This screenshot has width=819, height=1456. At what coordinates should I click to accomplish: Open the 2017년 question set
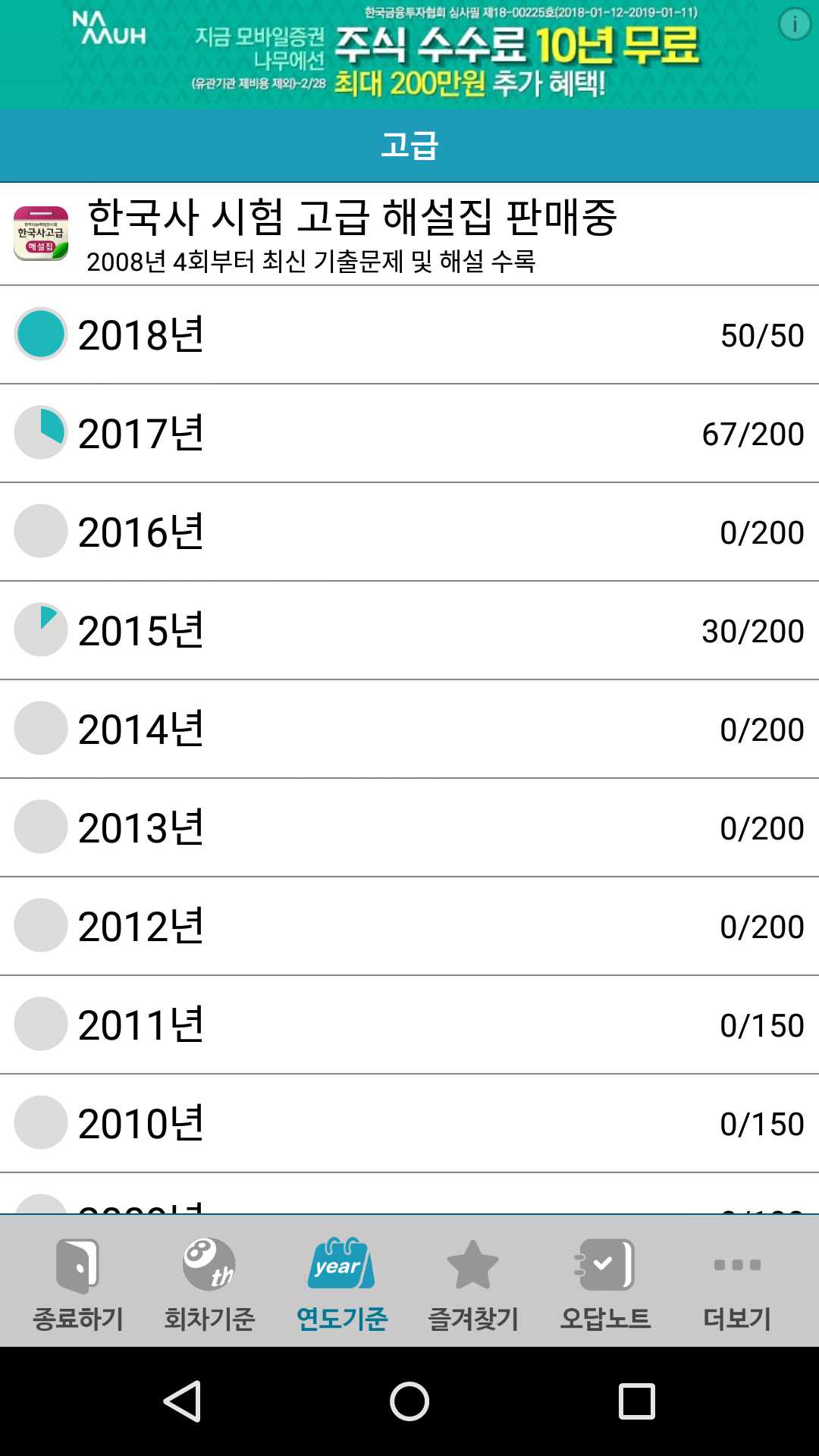coord(409,433)
